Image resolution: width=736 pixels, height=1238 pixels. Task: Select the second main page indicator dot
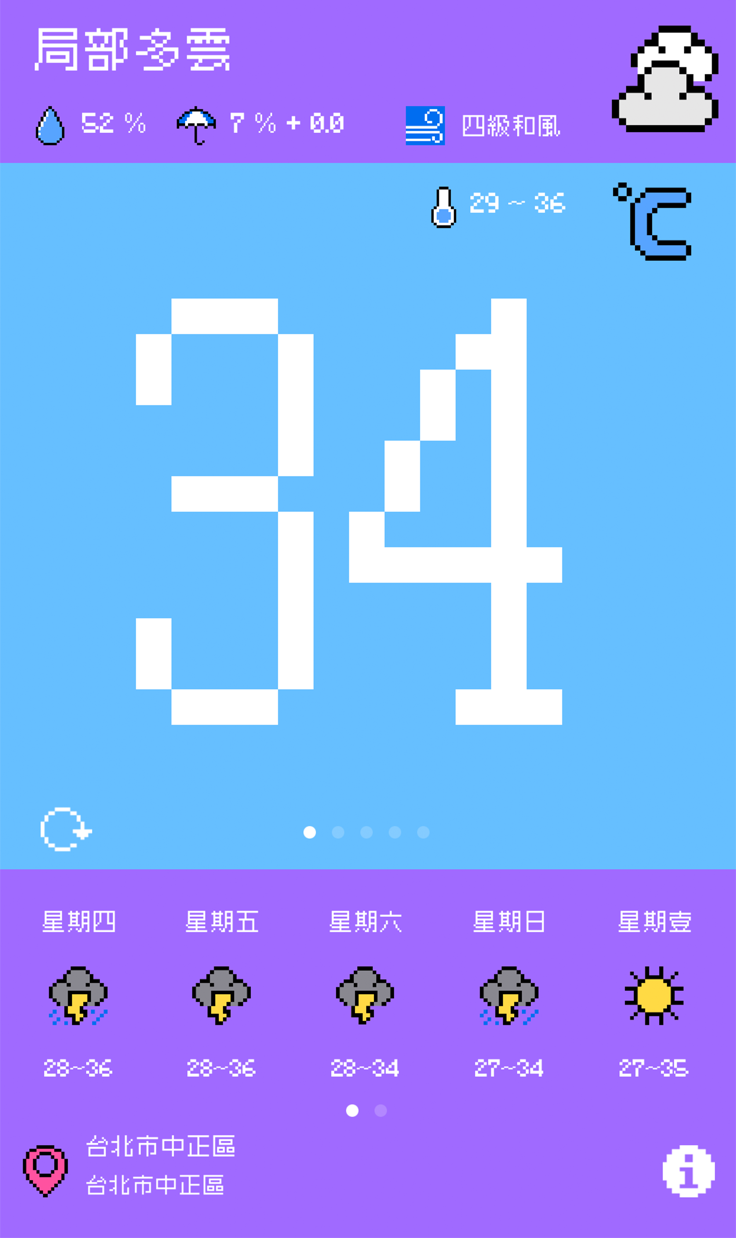coord(338,832)
